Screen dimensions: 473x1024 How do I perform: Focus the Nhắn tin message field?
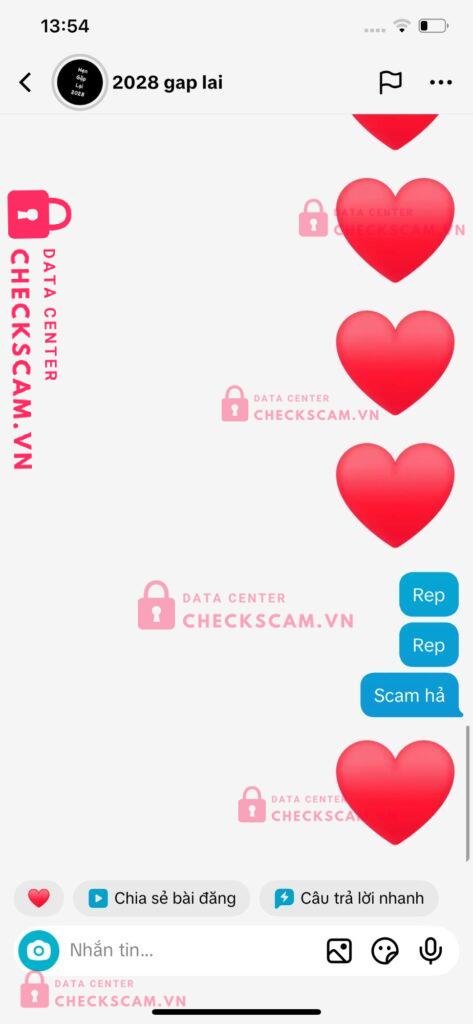189,950
